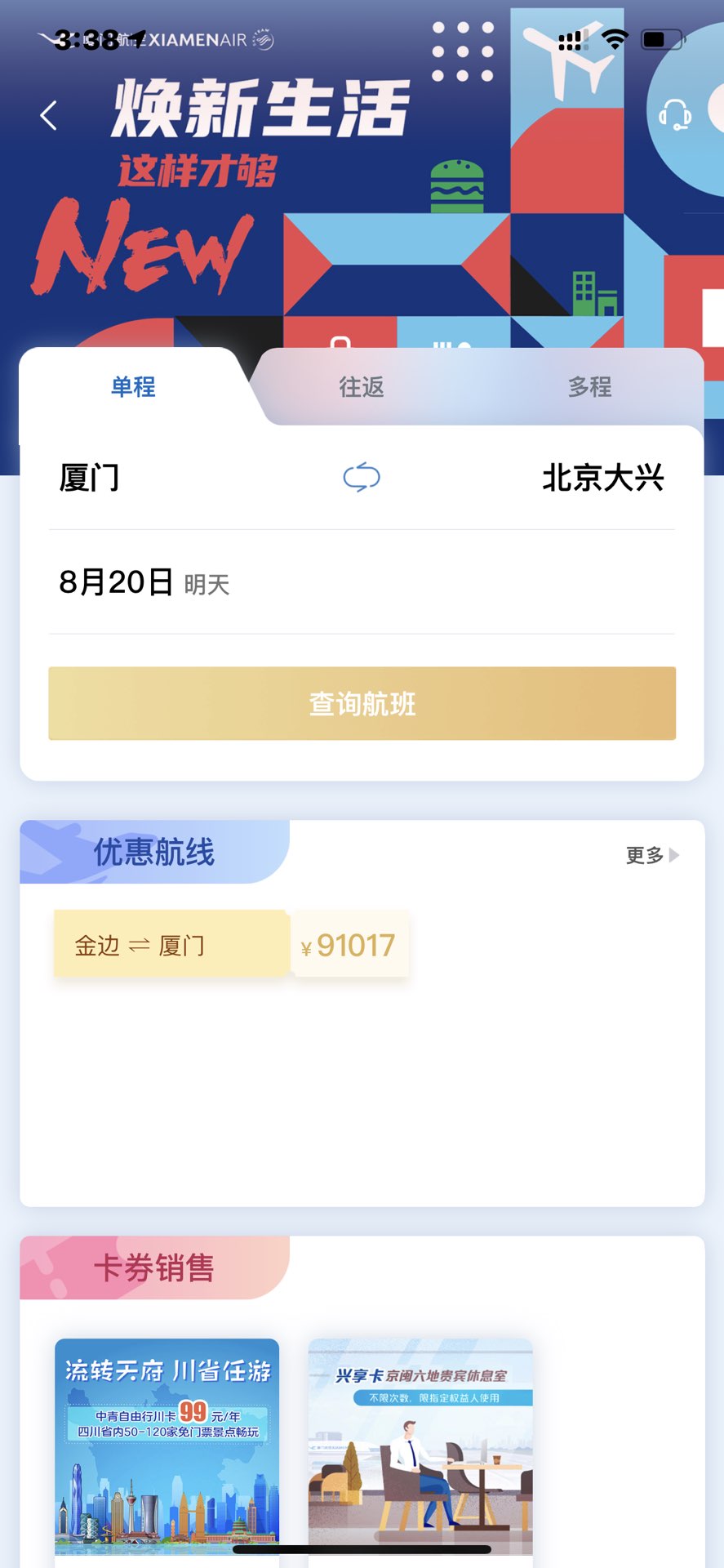Change departure city 厦门
724x1568 pixels.
point(90,478)
